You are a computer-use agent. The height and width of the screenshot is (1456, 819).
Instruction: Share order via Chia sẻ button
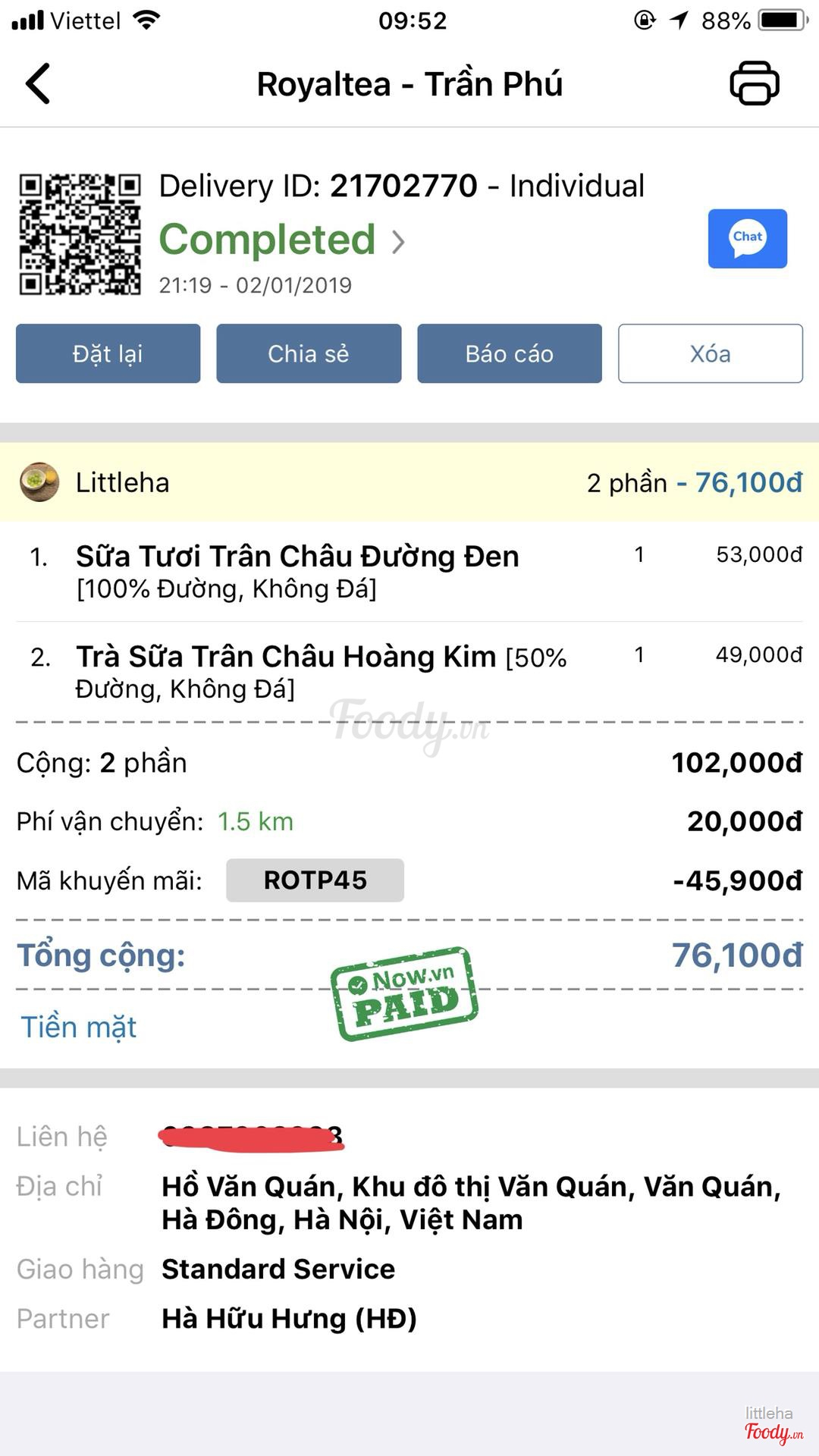[309, 353]
